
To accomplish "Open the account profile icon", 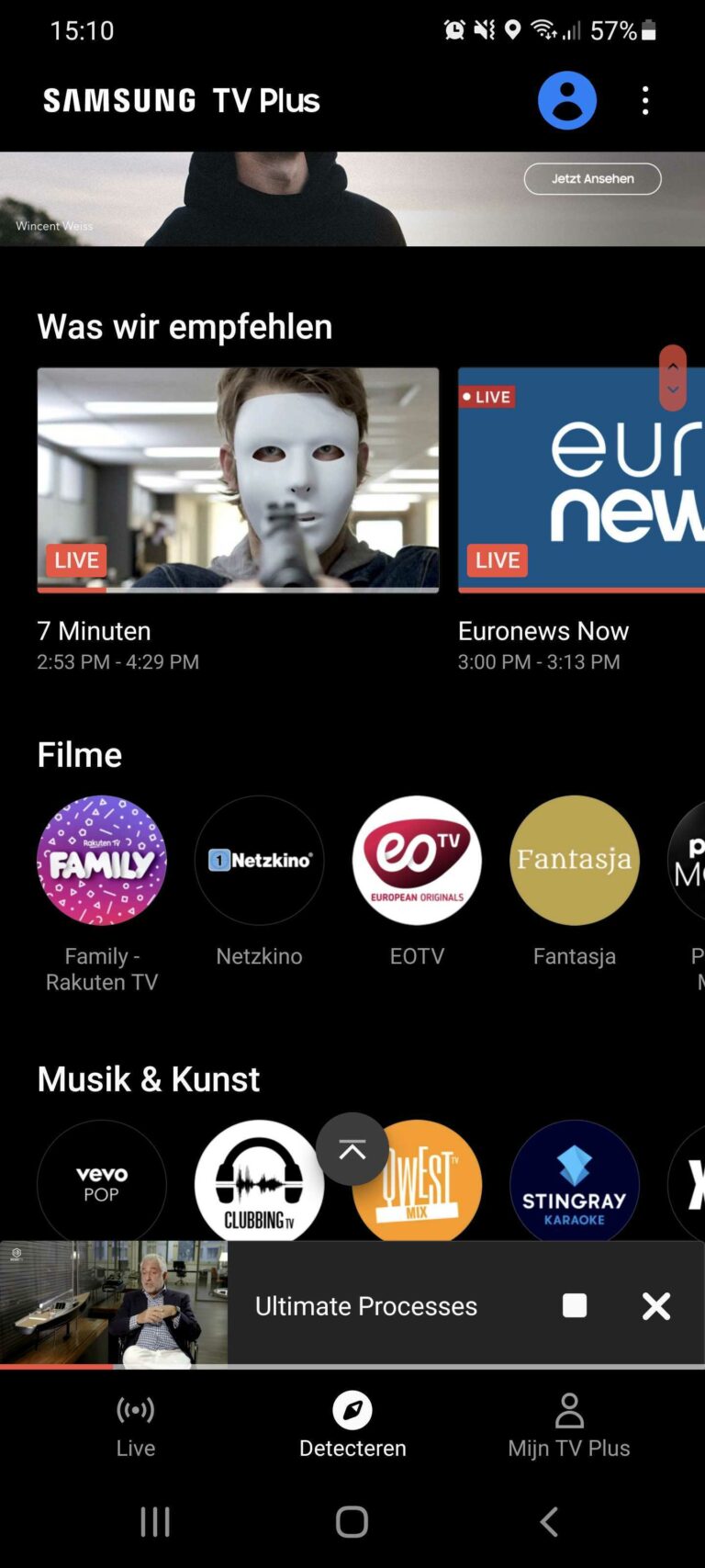I will tap(566, 100).
